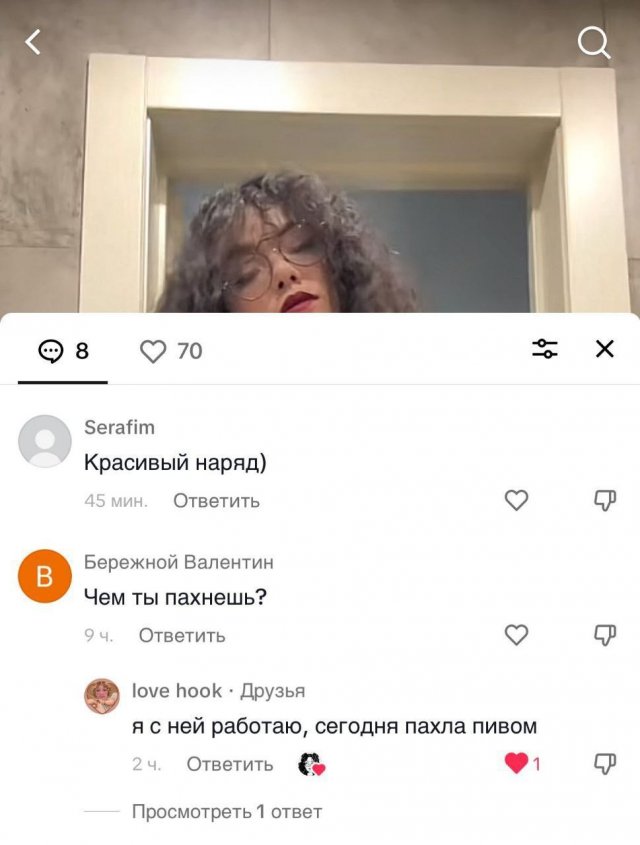Switch to the comments tab with 8

(63, 351)
